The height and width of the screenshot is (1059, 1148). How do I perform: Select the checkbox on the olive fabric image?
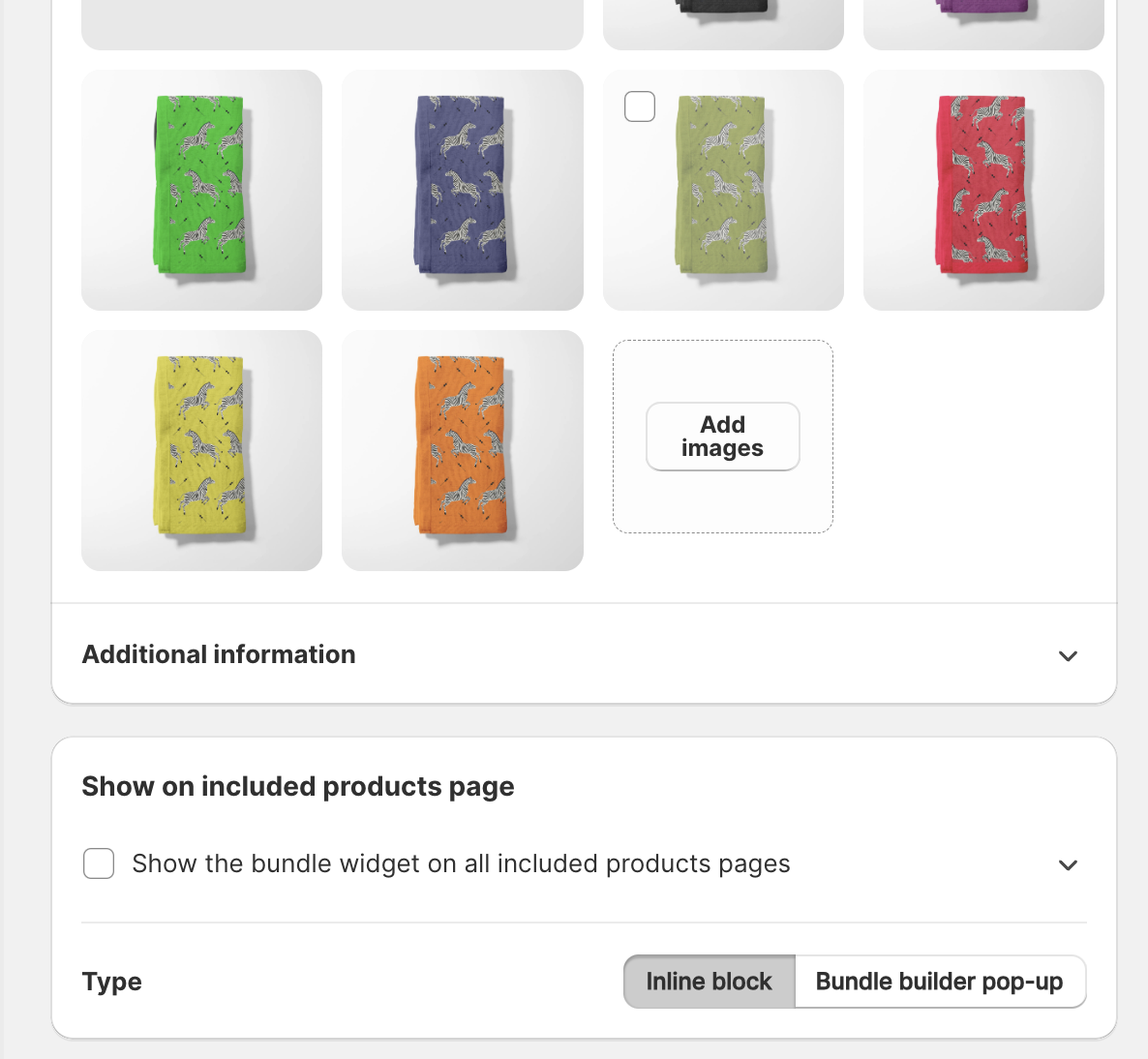point(640,106)
